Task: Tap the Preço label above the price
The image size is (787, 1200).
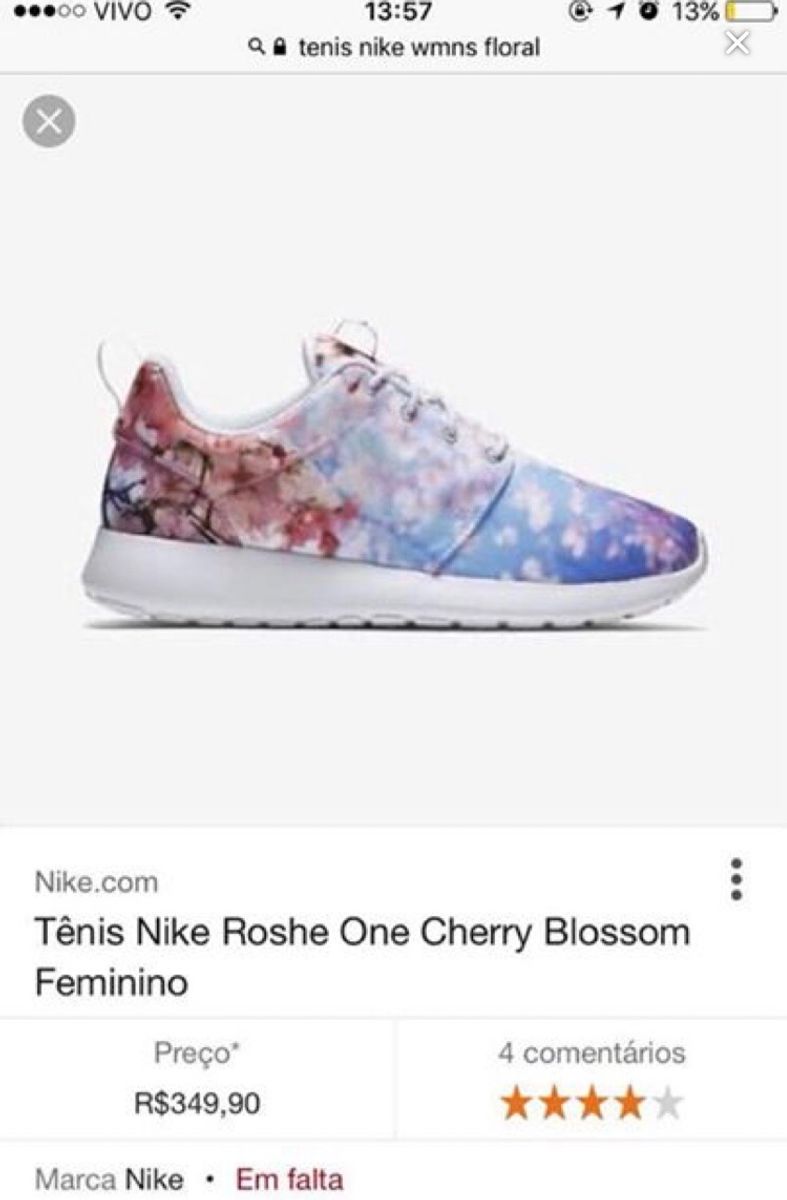Action: 196,1054
